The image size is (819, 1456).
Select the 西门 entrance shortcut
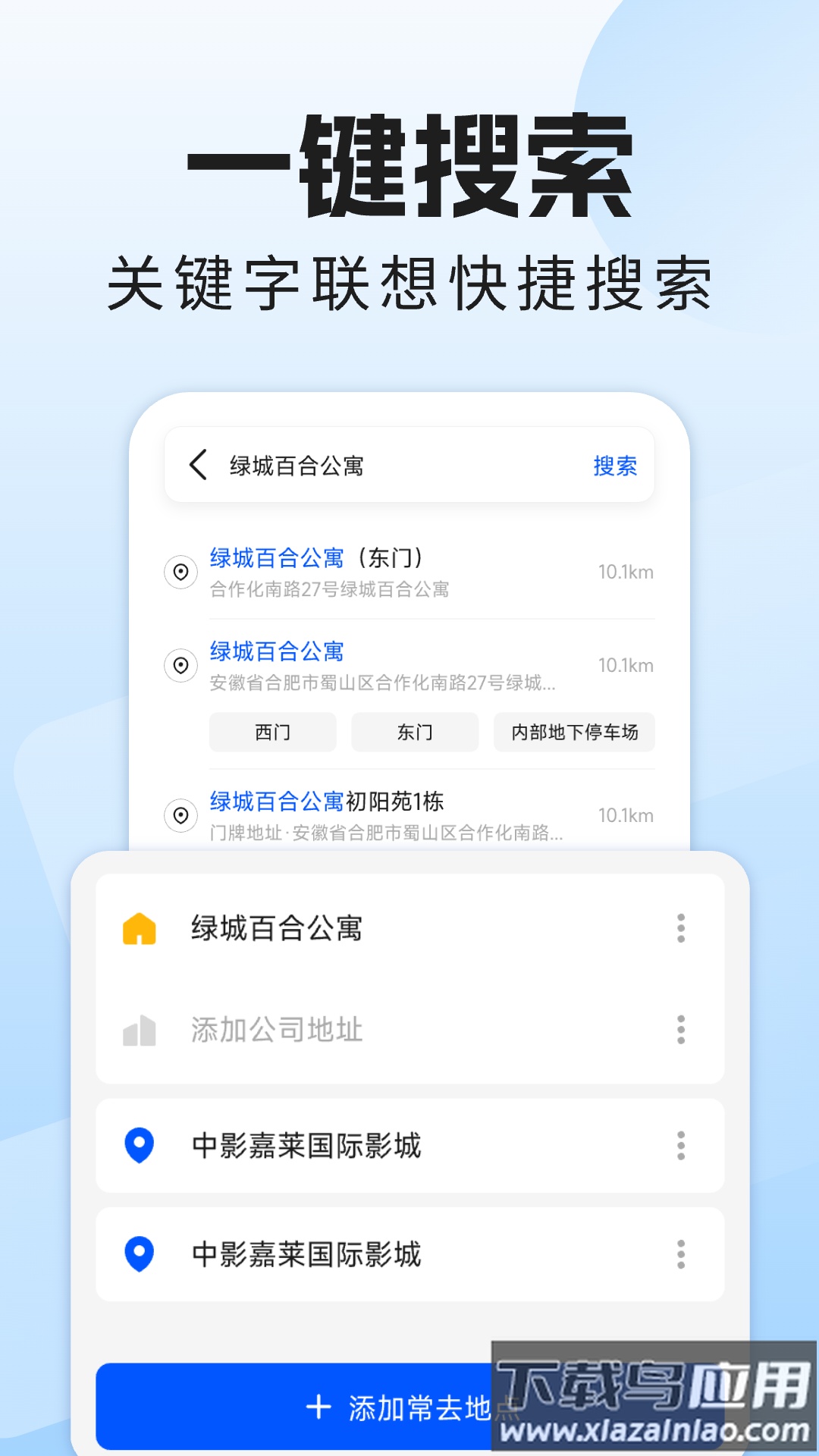coord(271,733)
